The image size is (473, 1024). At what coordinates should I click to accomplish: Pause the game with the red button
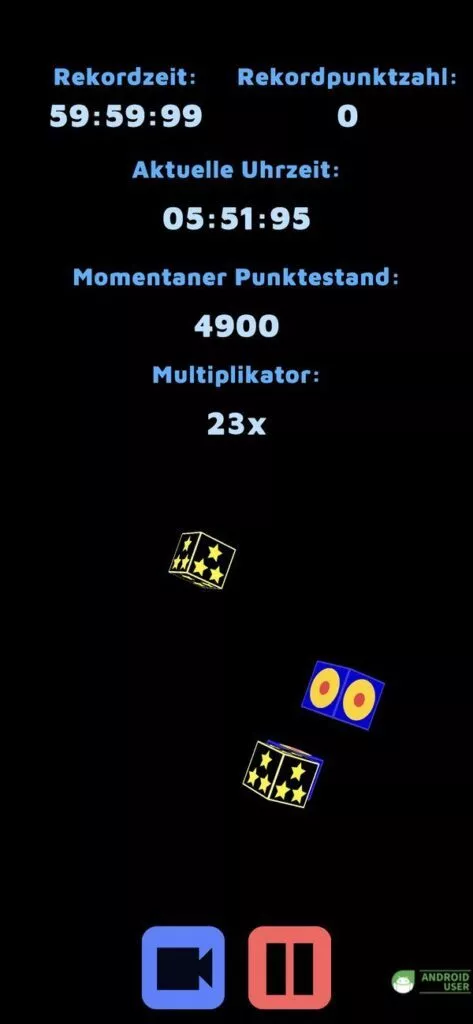click(x=289, y=967)
